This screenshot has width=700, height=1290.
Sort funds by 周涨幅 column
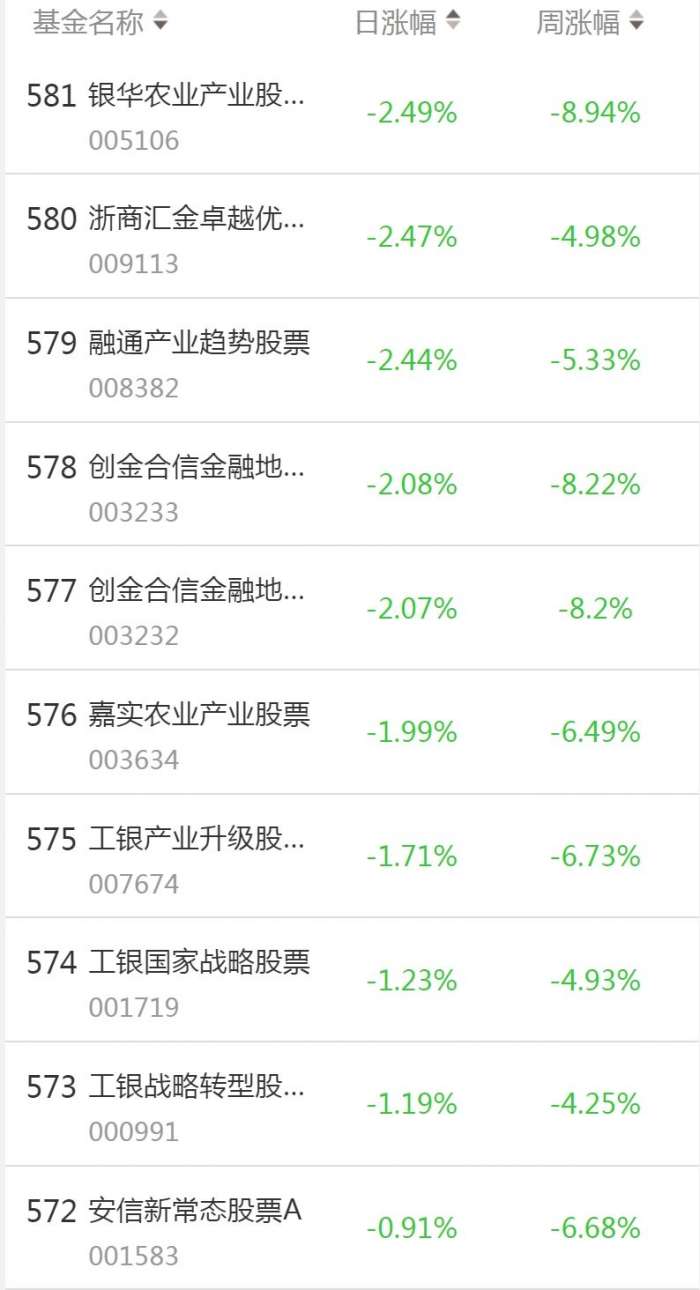pyautogui.click(x=590, y=22)
